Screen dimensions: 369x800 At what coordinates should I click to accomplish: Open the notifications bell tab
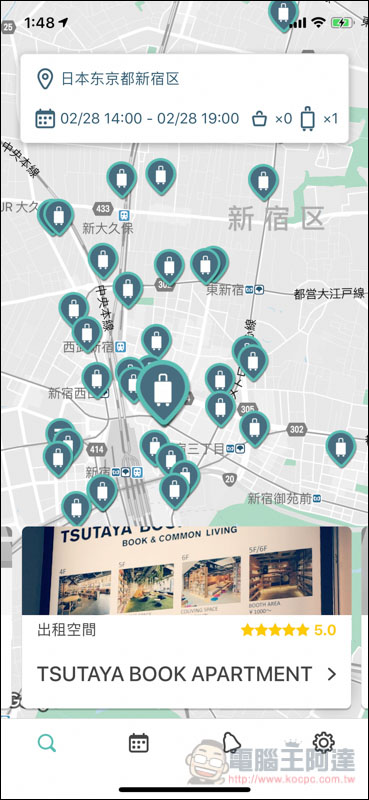(231, 742)
